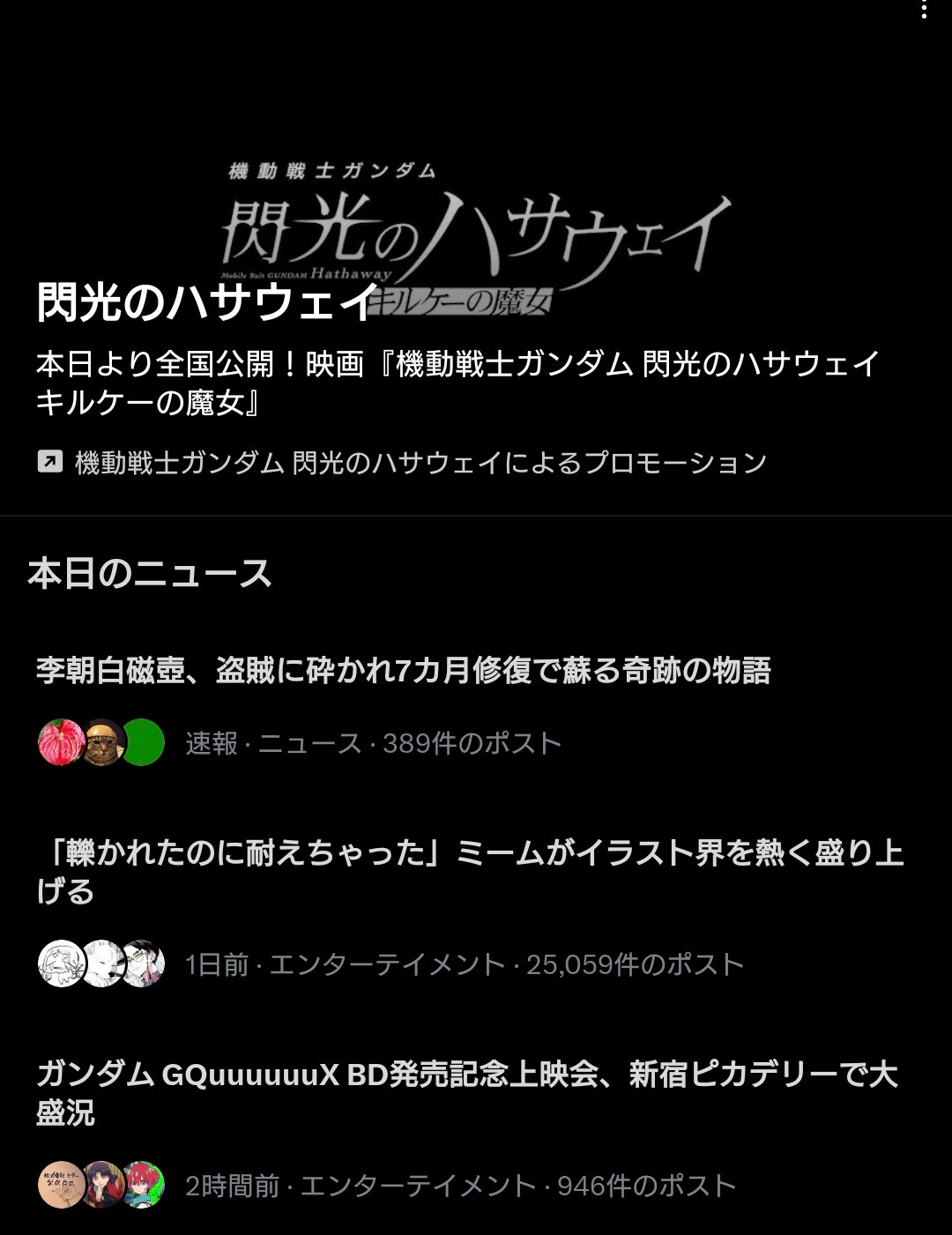
Task: Open the 轢かれたのに耐えちゃった meme story
Action: click(469, 871)
